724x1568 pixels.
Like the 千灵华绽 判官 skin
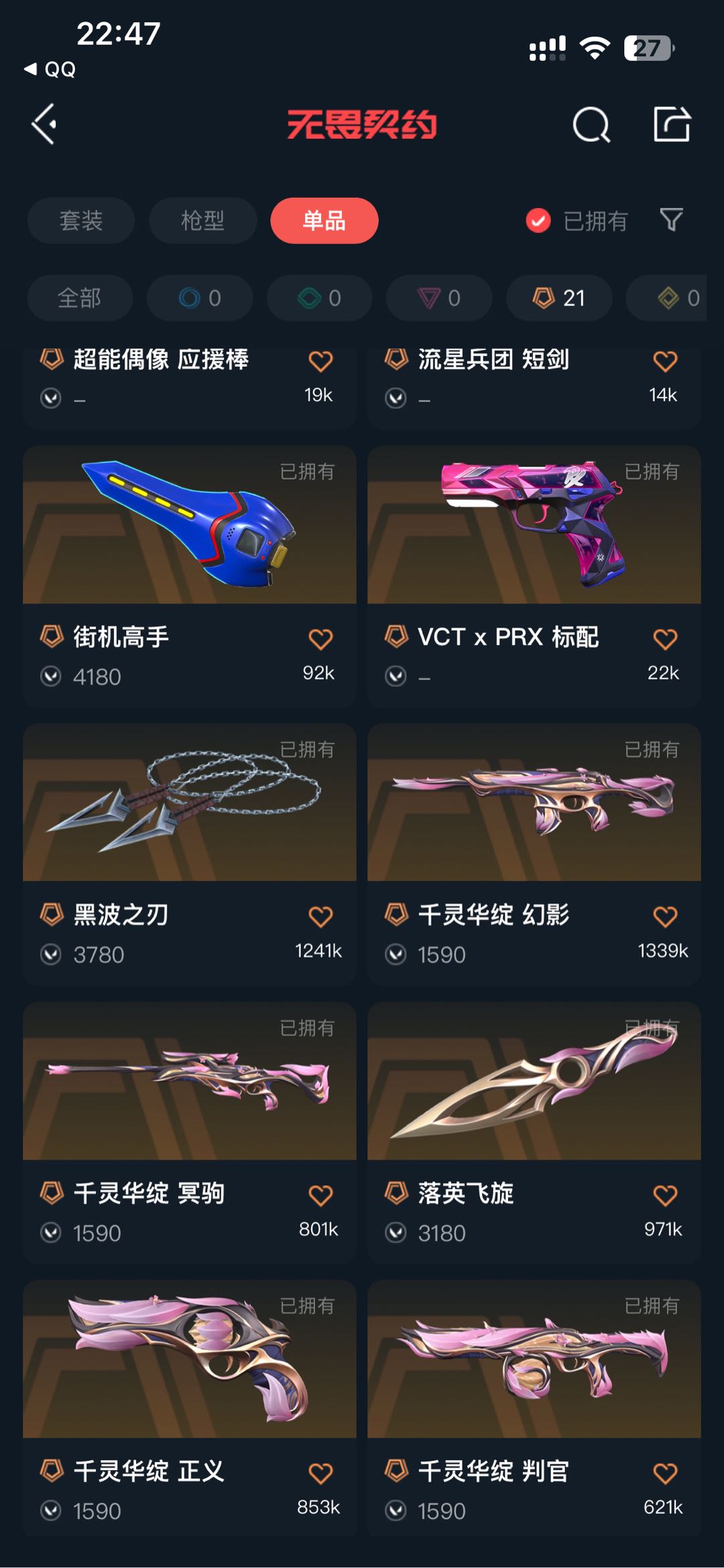point(665,1473)
